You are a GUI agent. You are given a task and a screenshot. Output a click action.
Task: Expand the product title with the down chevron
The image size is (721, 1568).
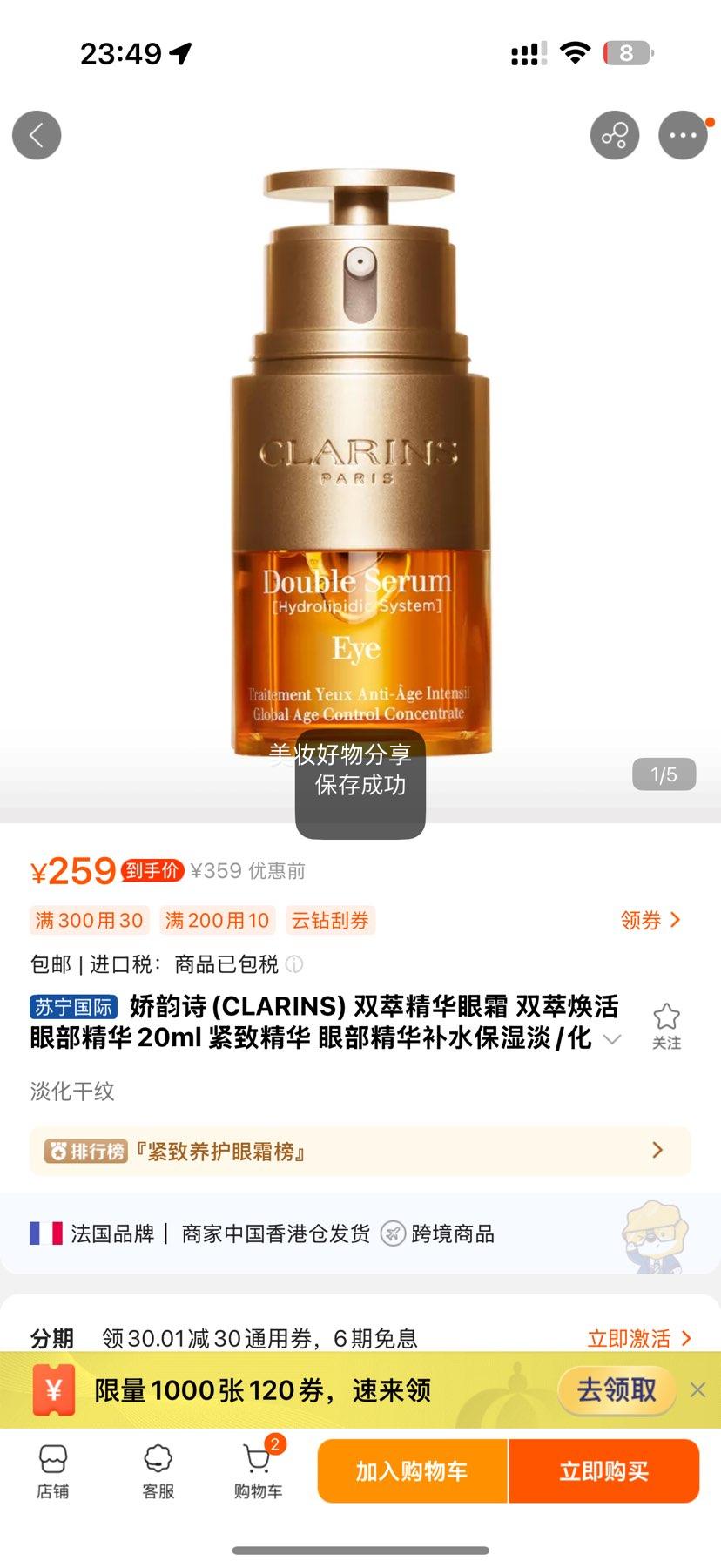pos(612,1038)
